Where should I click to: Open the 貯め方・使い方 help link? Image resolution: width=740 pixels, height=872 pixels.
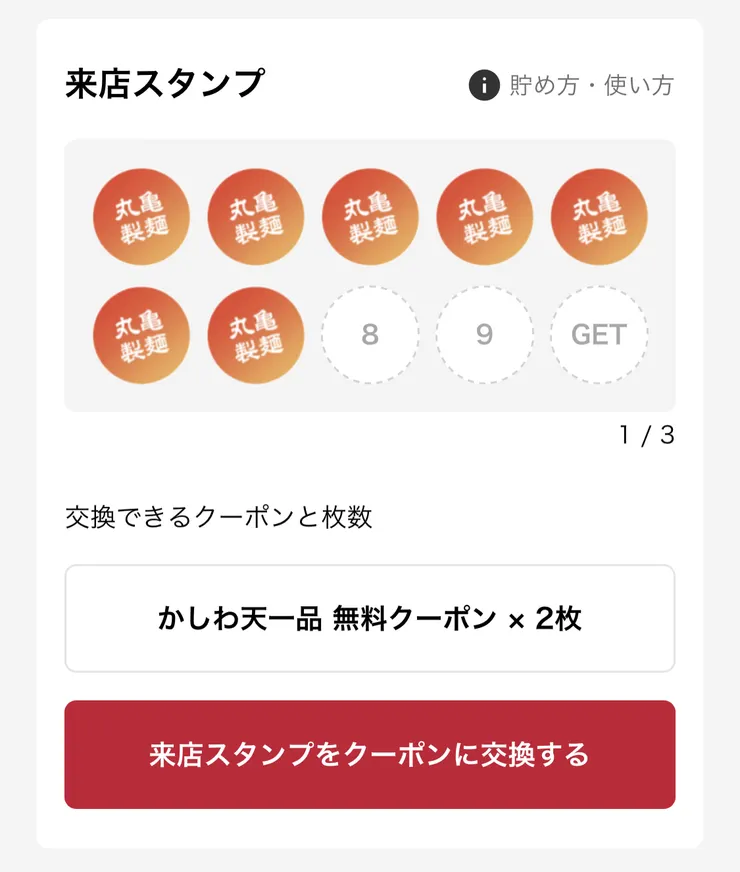595,86
